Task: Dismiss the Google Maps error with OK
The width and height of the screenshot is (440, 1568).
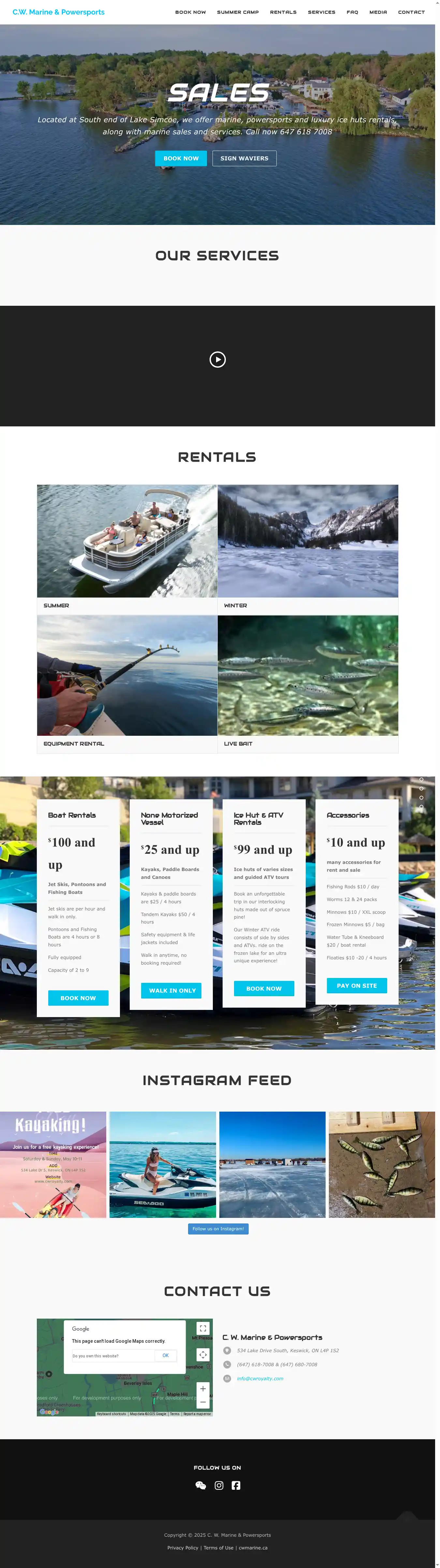Action: point(165,1355)
